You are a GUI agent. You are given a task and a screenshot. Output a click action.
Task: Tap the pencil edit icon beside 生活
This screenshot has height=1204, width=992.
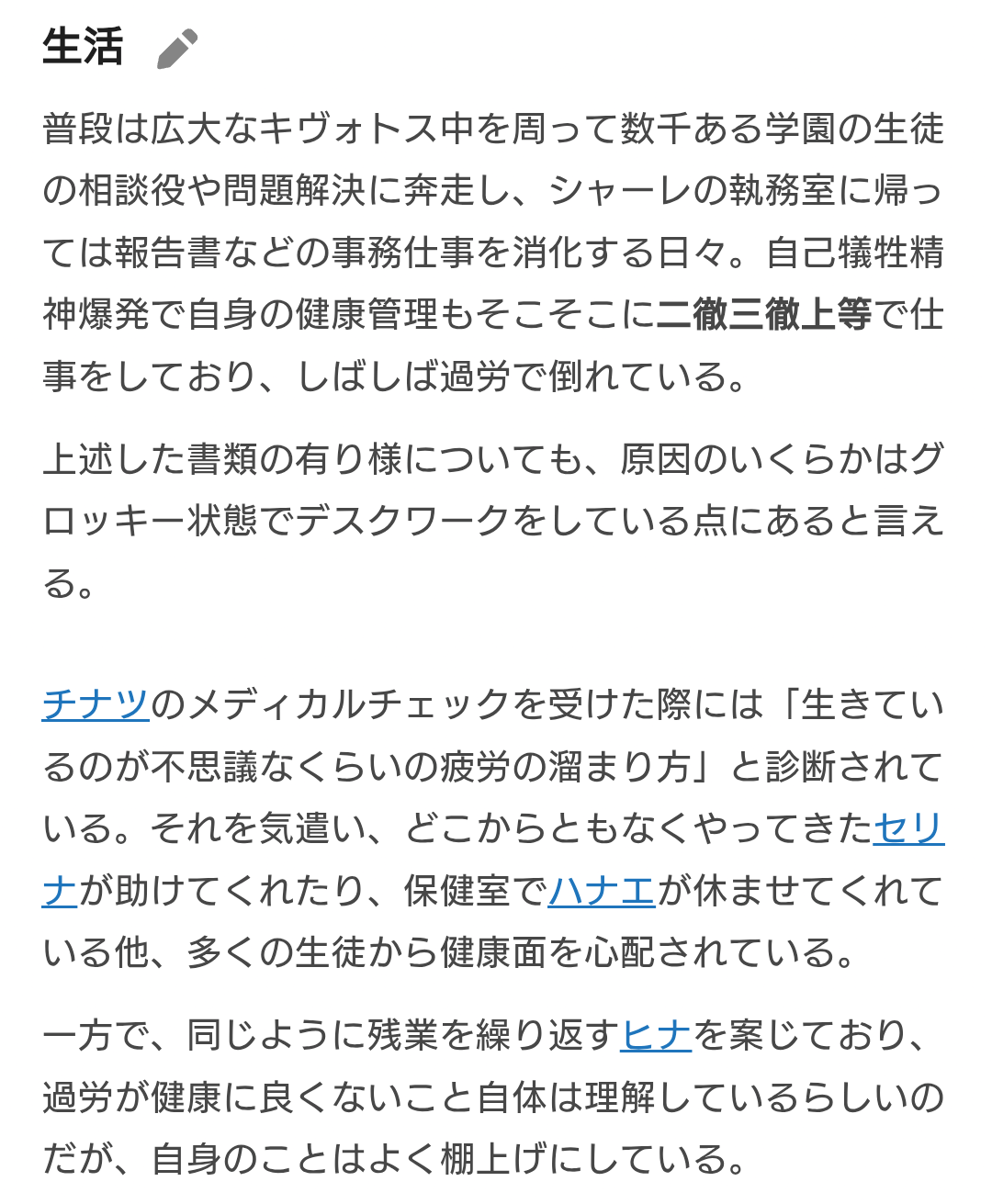point(176,49)
